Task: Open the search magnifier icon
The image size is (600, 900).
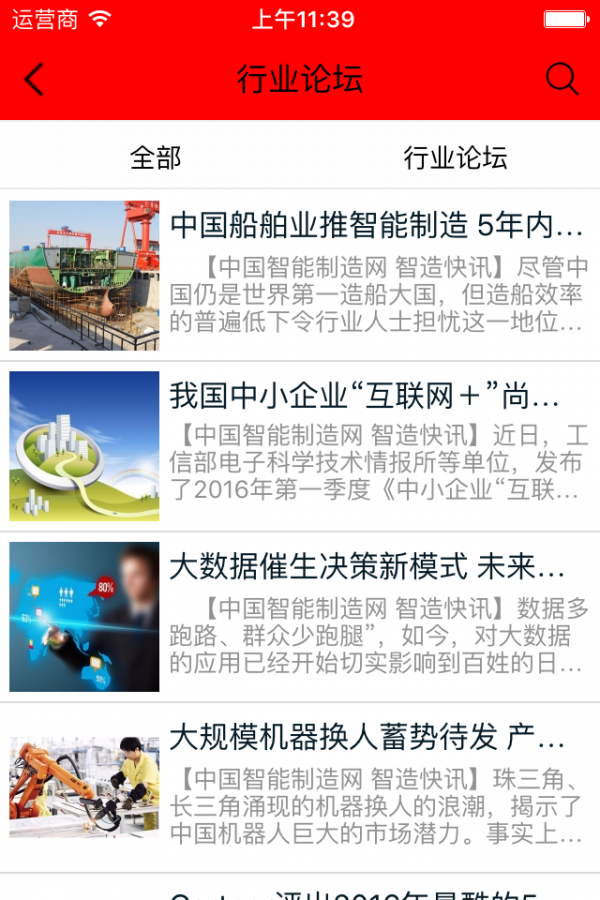Action: 562,79
